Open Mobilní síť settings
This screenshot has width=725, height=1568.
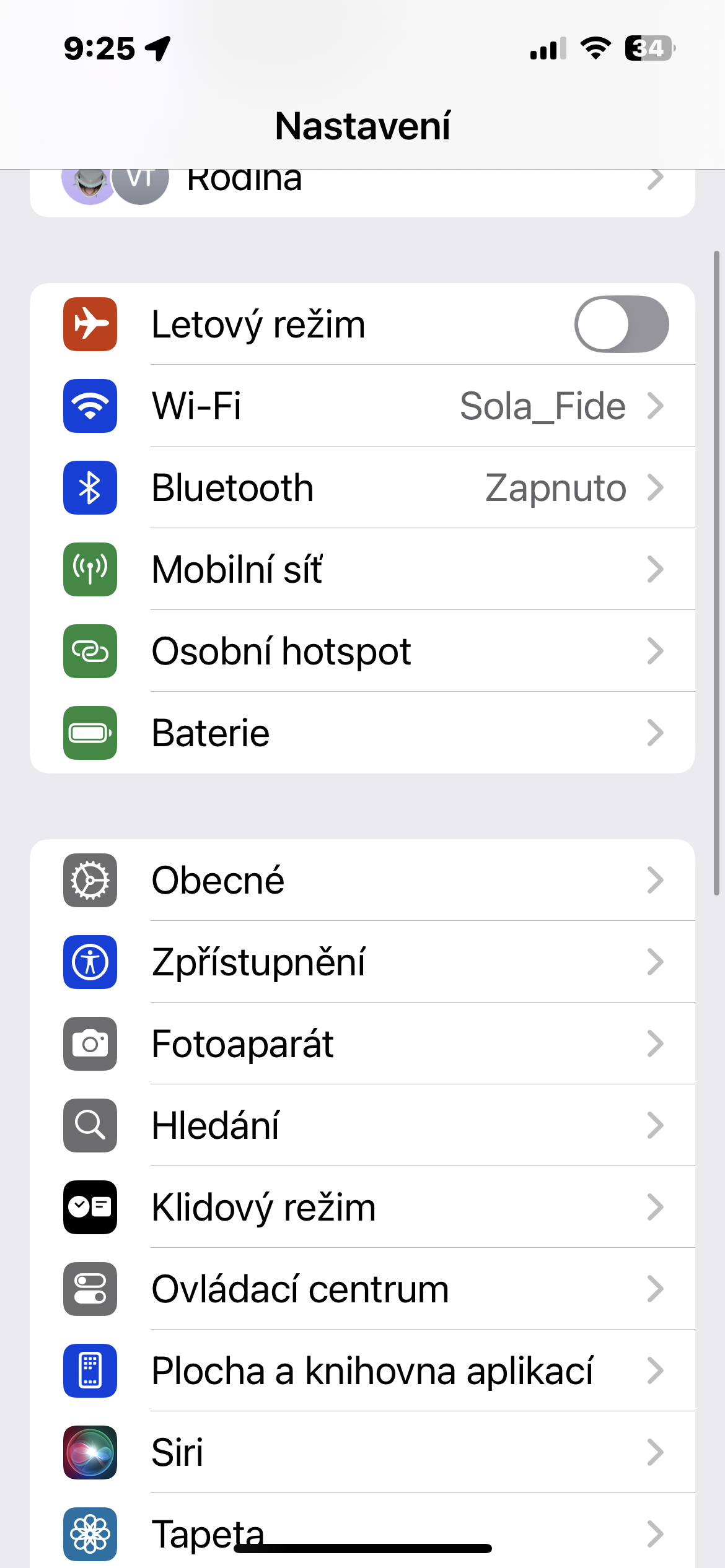362,570
